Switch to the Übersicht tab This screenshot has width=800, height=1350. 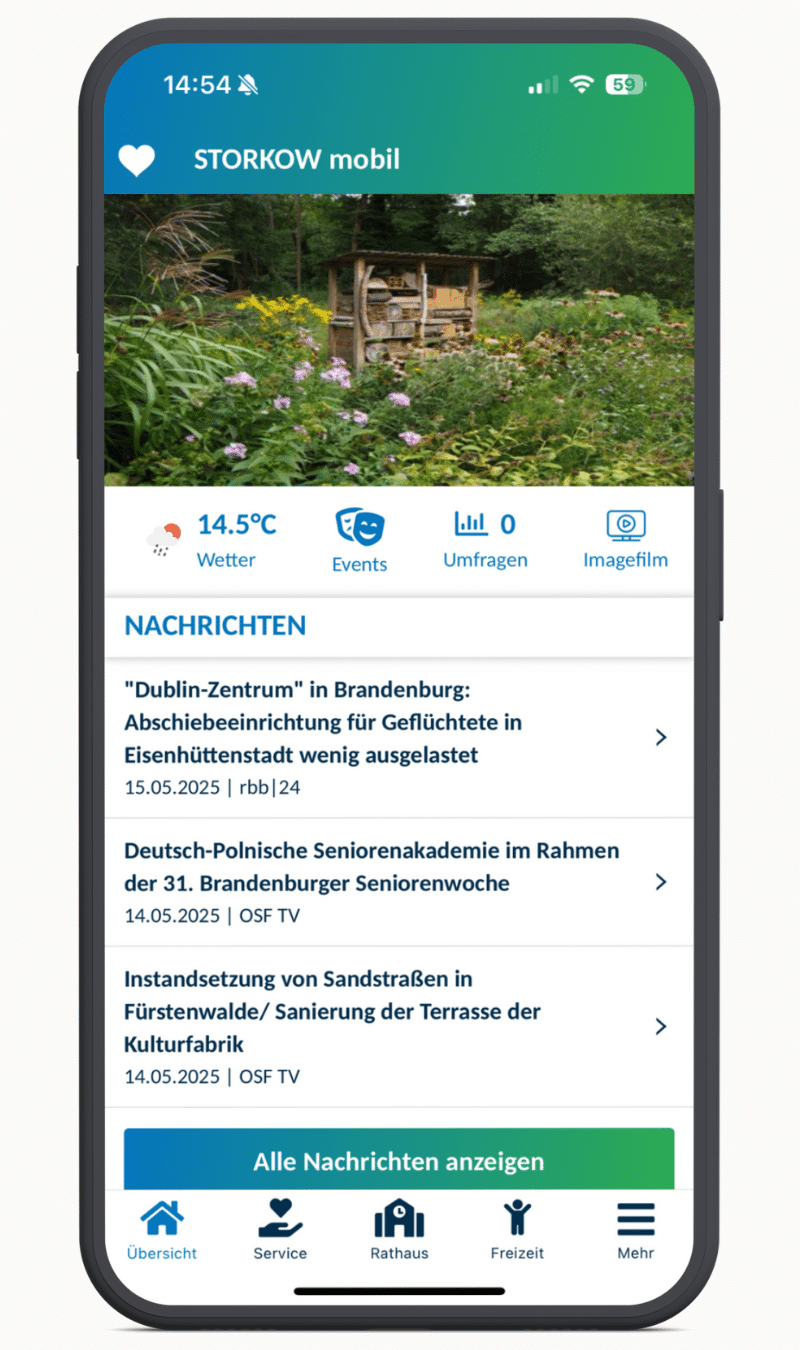162,1231
